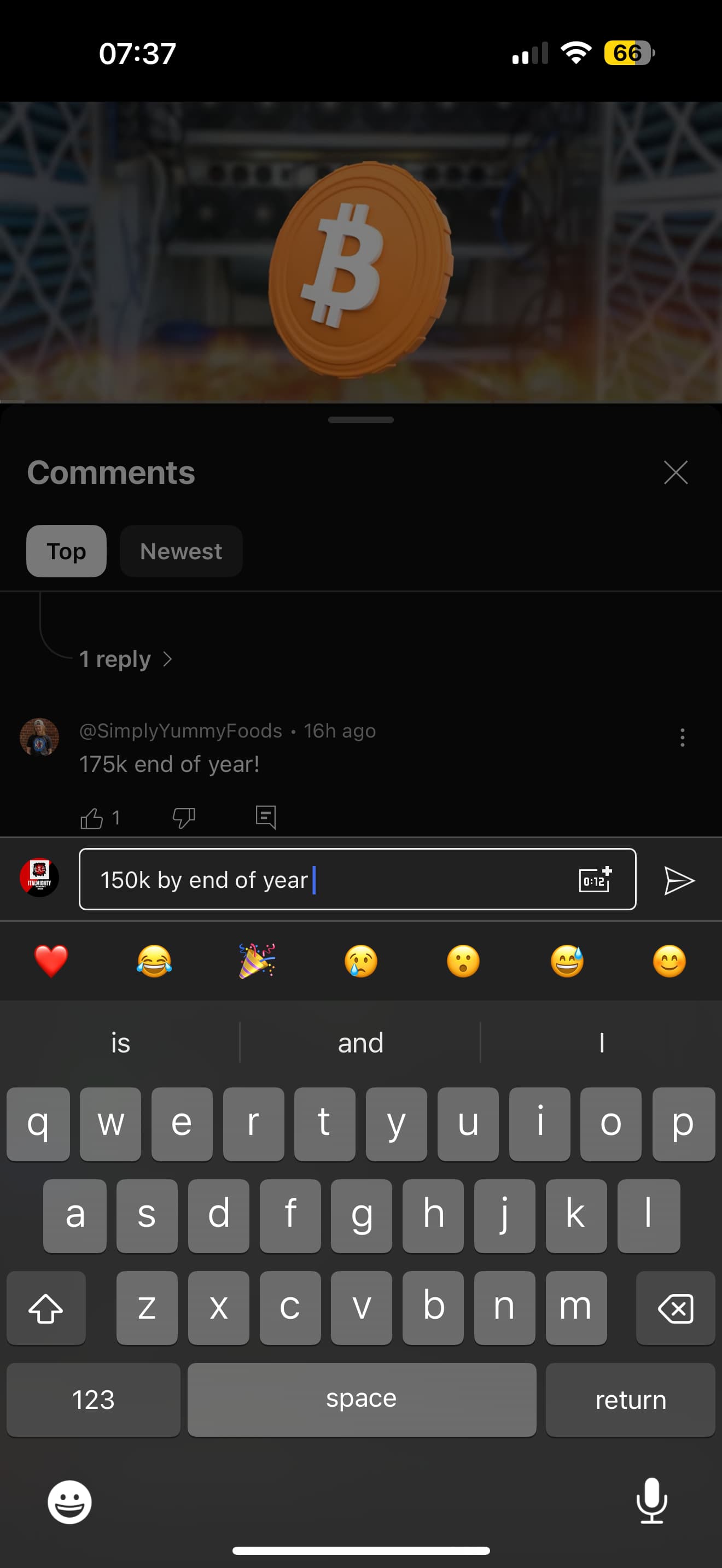The width and height of the screenshot is (722, 1568).
Task: Open SimplyYummyFoods profile avatar
Action: (39, 737)
